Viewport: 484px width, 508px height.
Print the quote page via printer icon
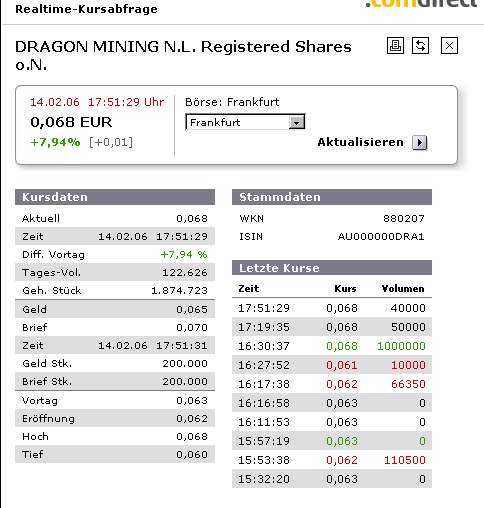(x=395, y=46)
